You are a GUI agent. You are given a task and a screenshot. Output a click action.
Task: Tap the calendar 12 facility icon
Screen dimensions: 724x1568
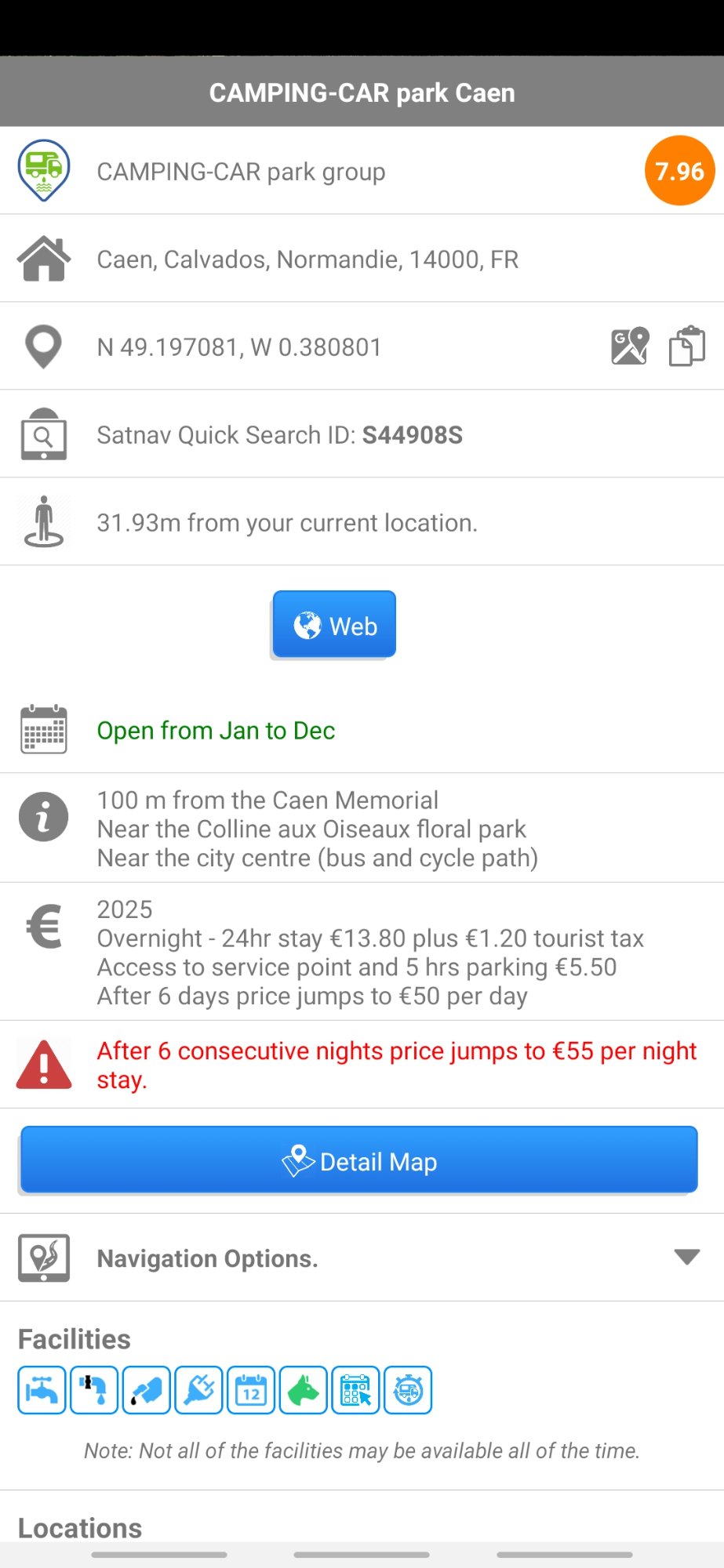pos(251,1390)
